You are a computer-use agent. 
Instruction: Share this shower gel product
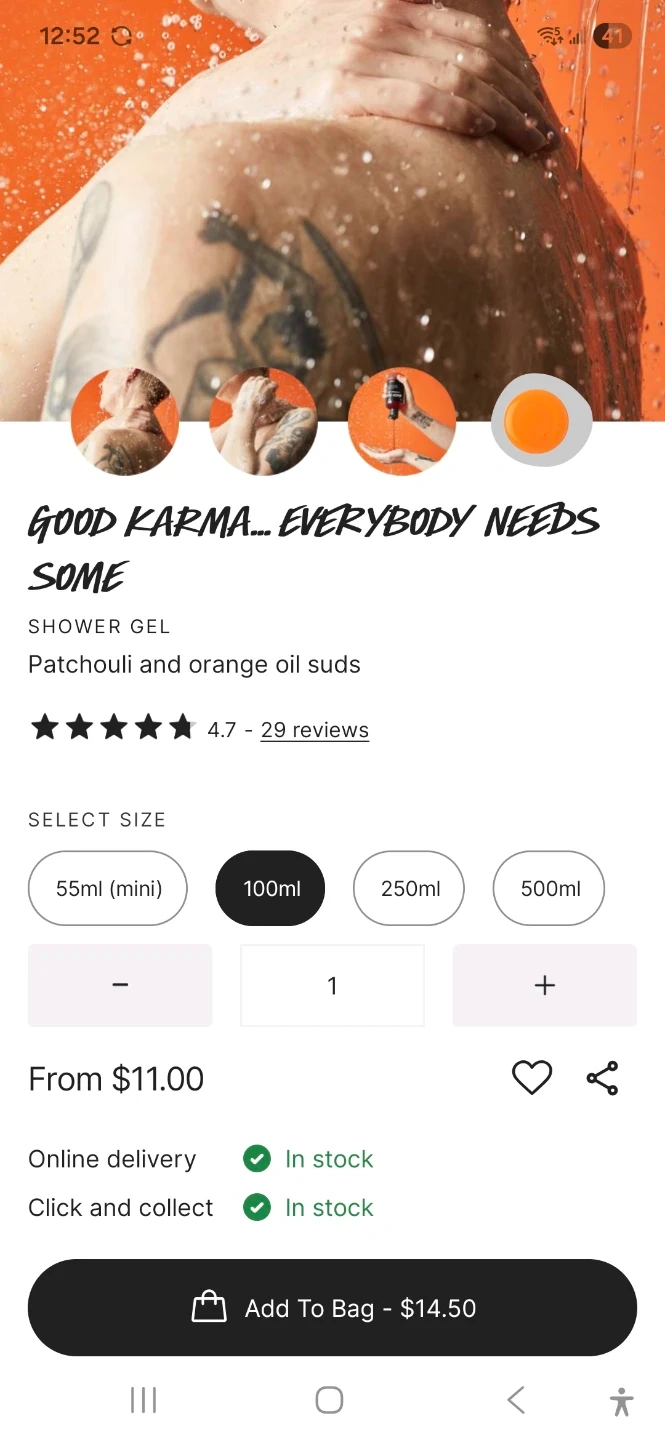coord(602,1078)
